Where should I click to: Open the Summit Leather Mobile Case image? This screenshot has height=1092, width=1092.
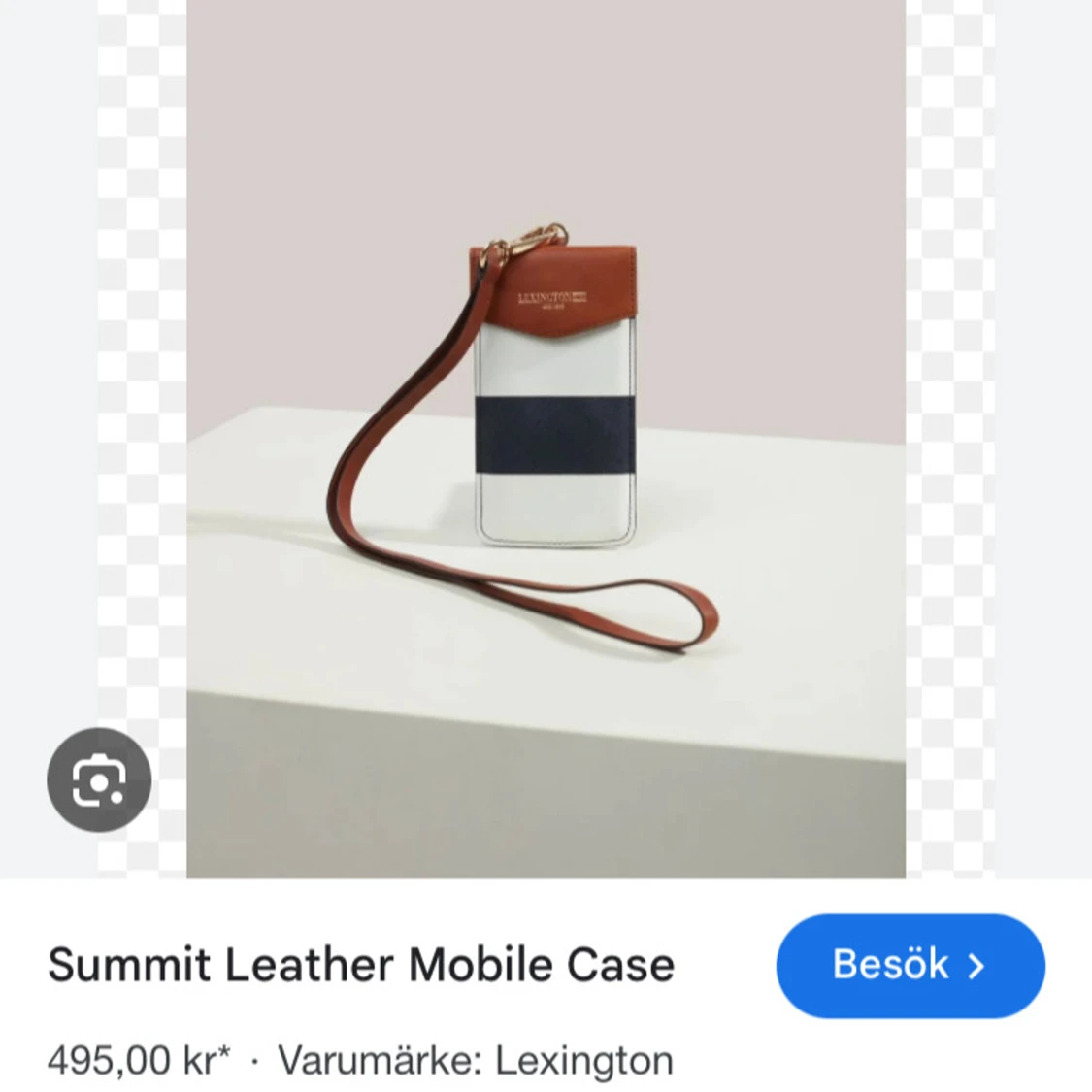pyautogui.click(x=546, y=437)
